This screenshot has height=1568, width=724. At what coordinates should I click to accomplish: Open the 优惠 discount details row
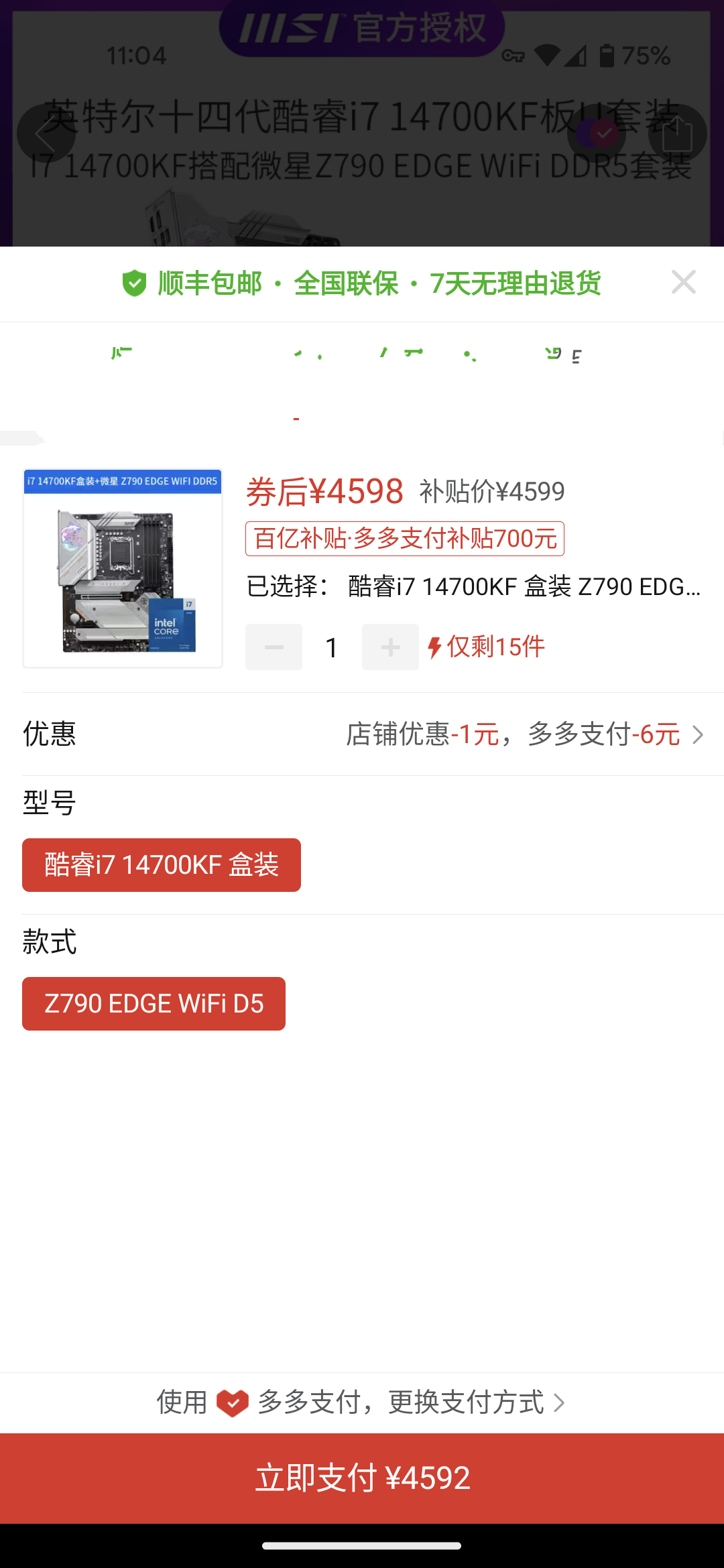[x=362, y=734]
